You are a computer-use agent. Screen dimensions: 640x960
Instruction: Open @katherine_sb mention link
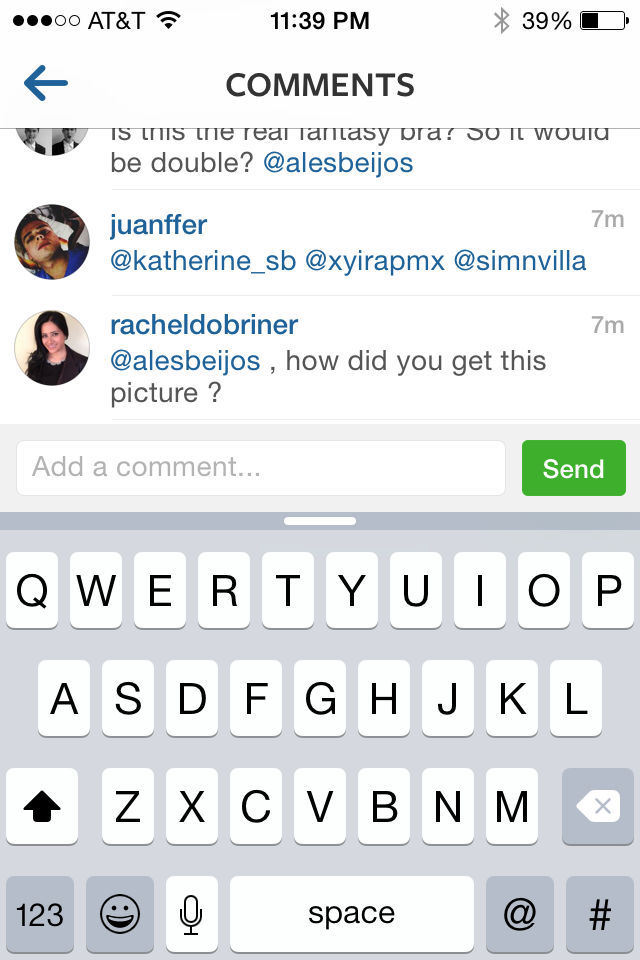coord(203,261)
